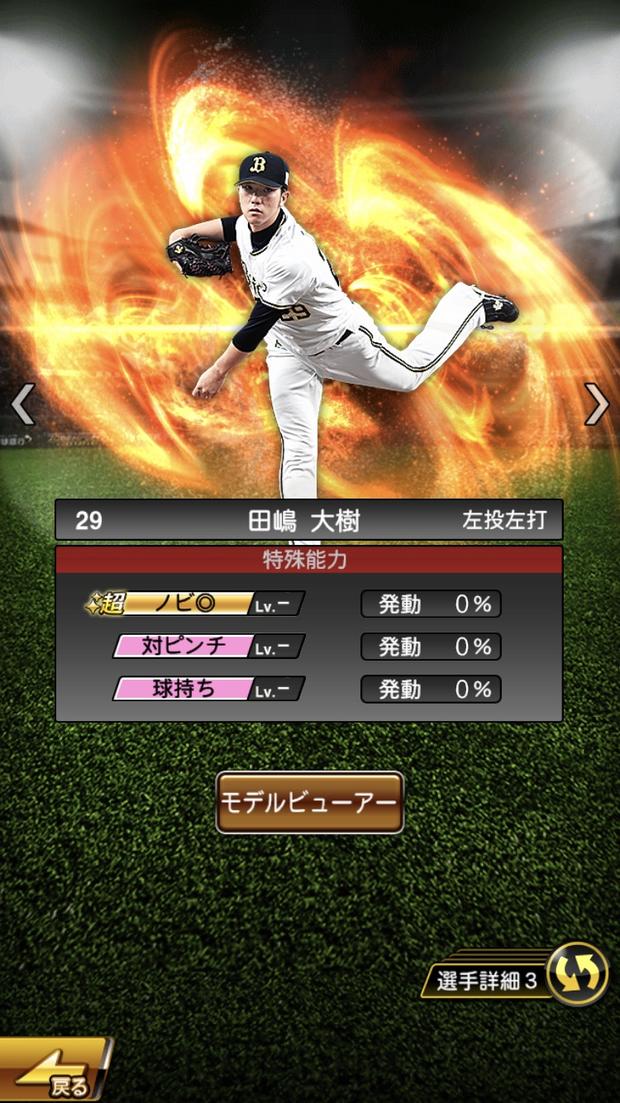This screenshot has width=620, height=1103.
Task: Select the 超ノビ◎ special ability
Action: click(195, 604)
